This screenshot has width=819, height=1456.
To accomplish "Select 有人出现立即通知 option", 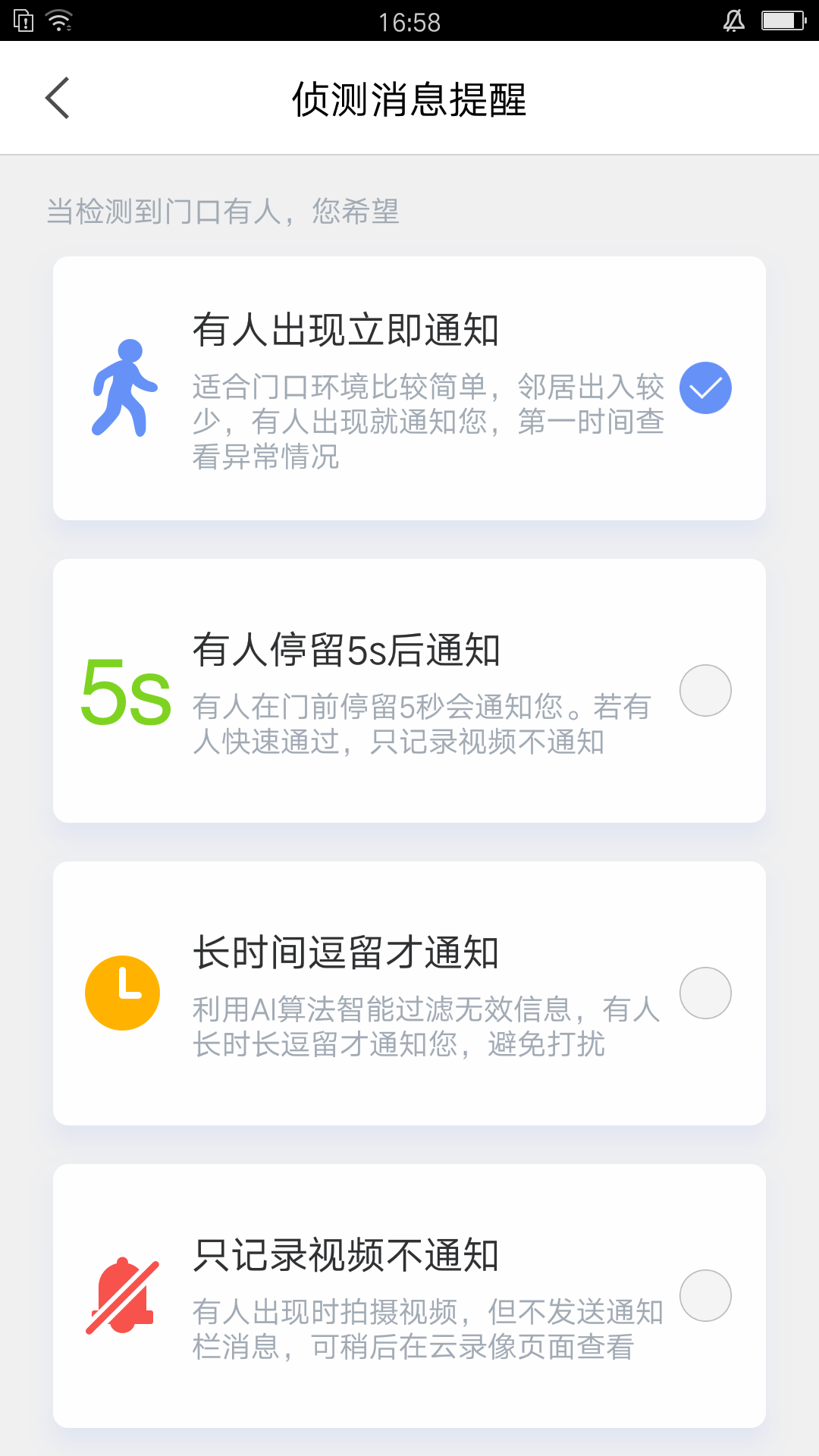I will point(704,388).
